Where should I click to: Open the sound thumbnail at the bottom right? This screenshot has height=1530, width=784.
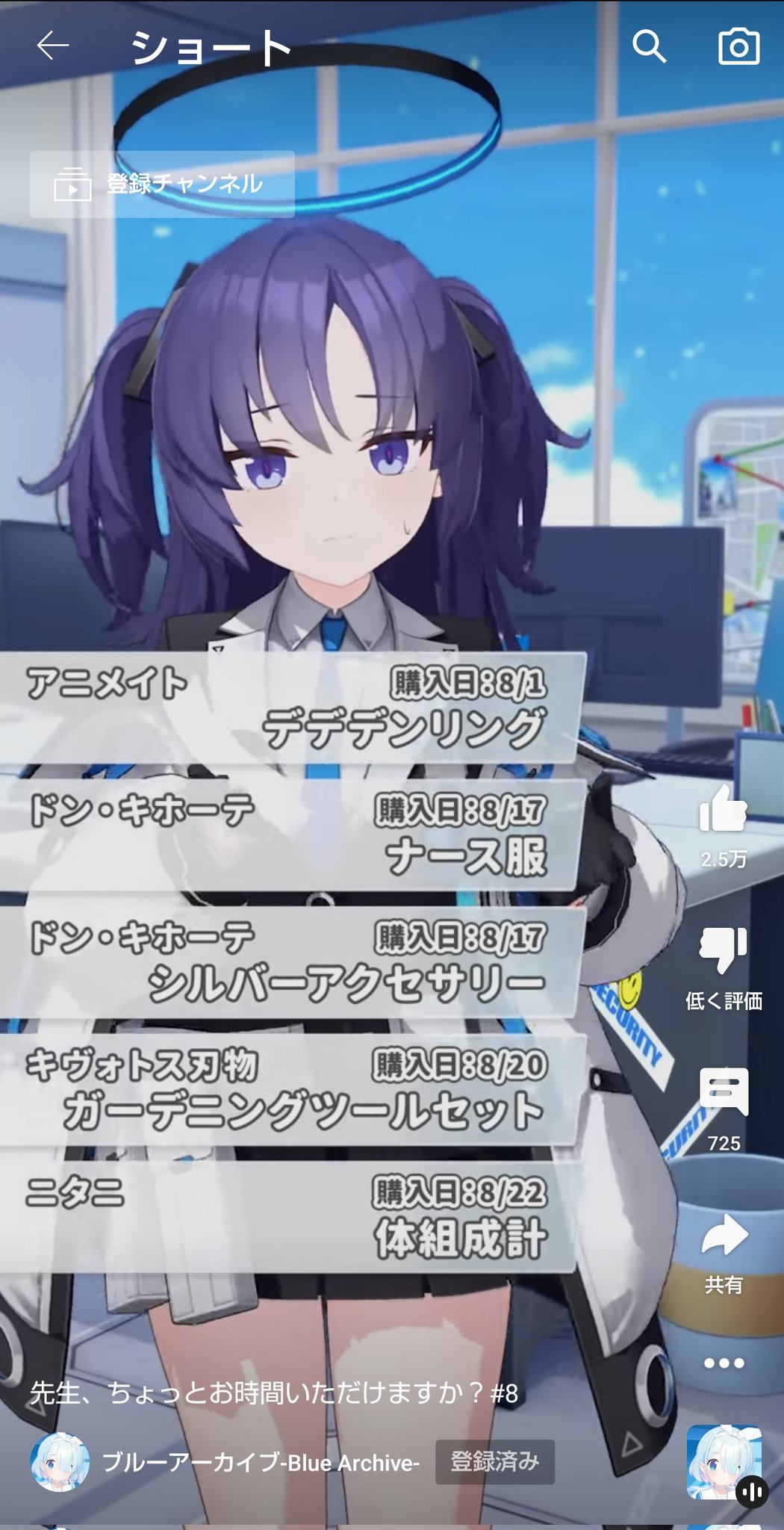click(x=724, y=1462)
